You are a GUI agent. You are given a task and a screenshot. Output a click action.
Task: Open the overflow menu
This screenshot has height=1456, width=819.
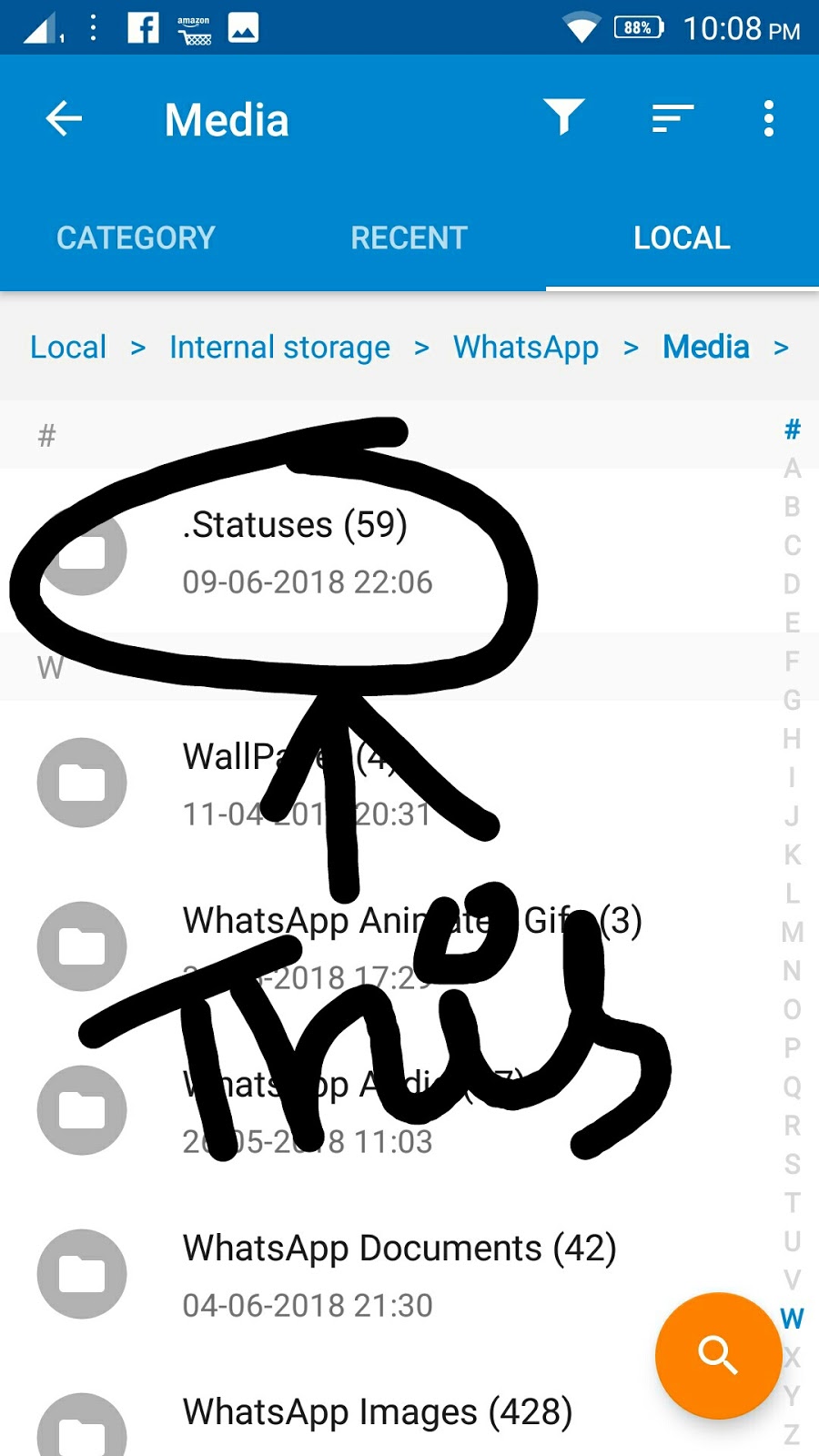pos(769,118)
